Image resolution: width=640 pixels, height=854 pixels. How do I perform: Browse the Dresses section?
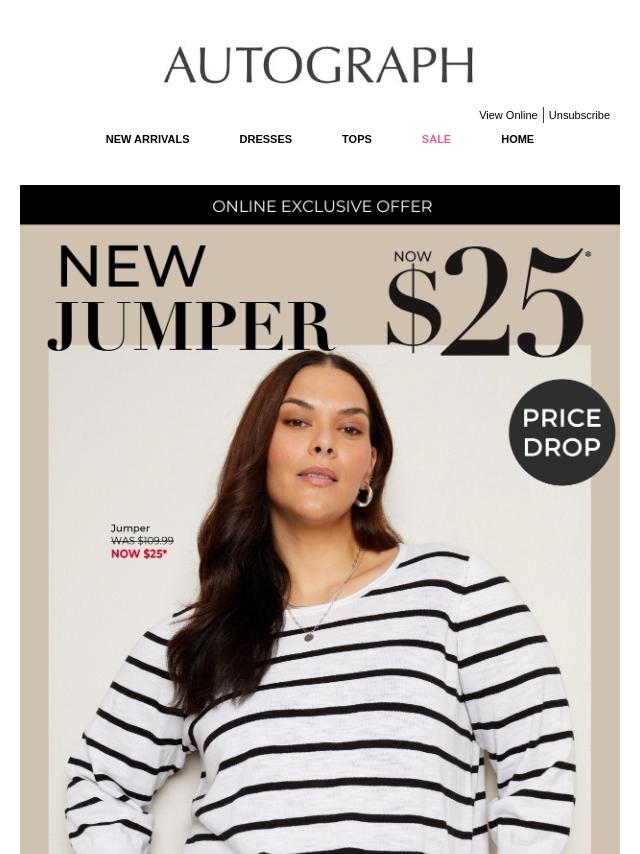click(265, 139)
